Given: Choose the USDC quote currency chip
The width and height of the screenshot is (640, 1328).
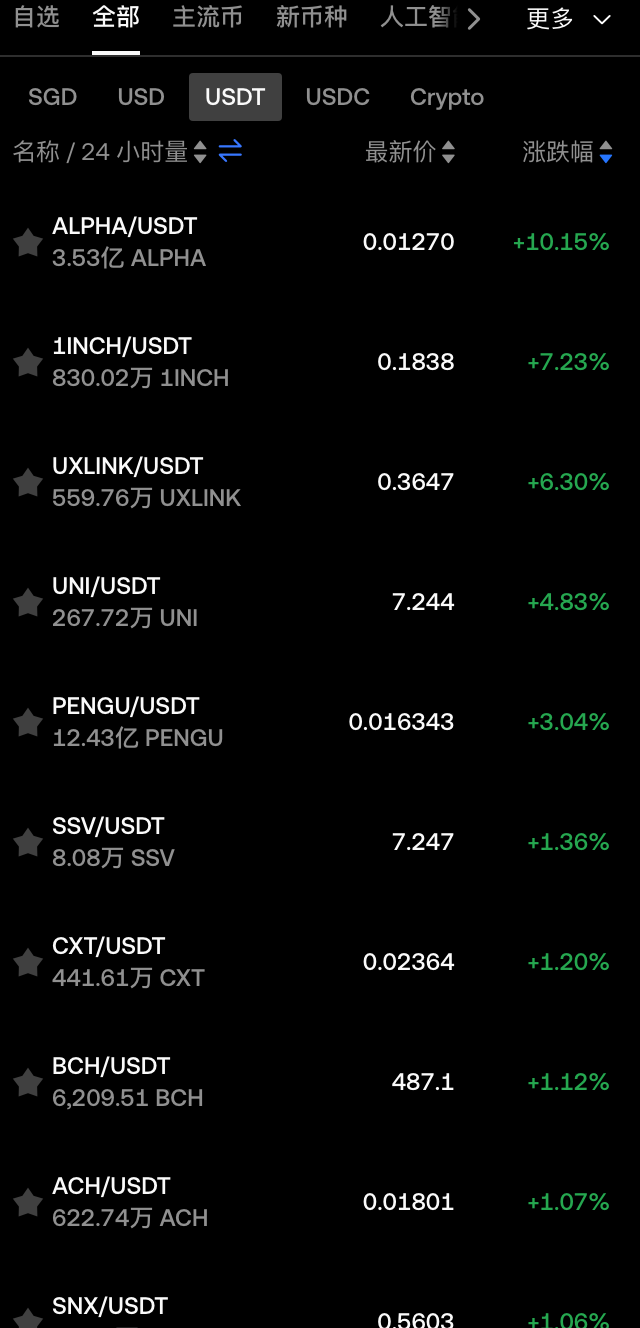Looking at the screenshot, I should click(338, 97).
